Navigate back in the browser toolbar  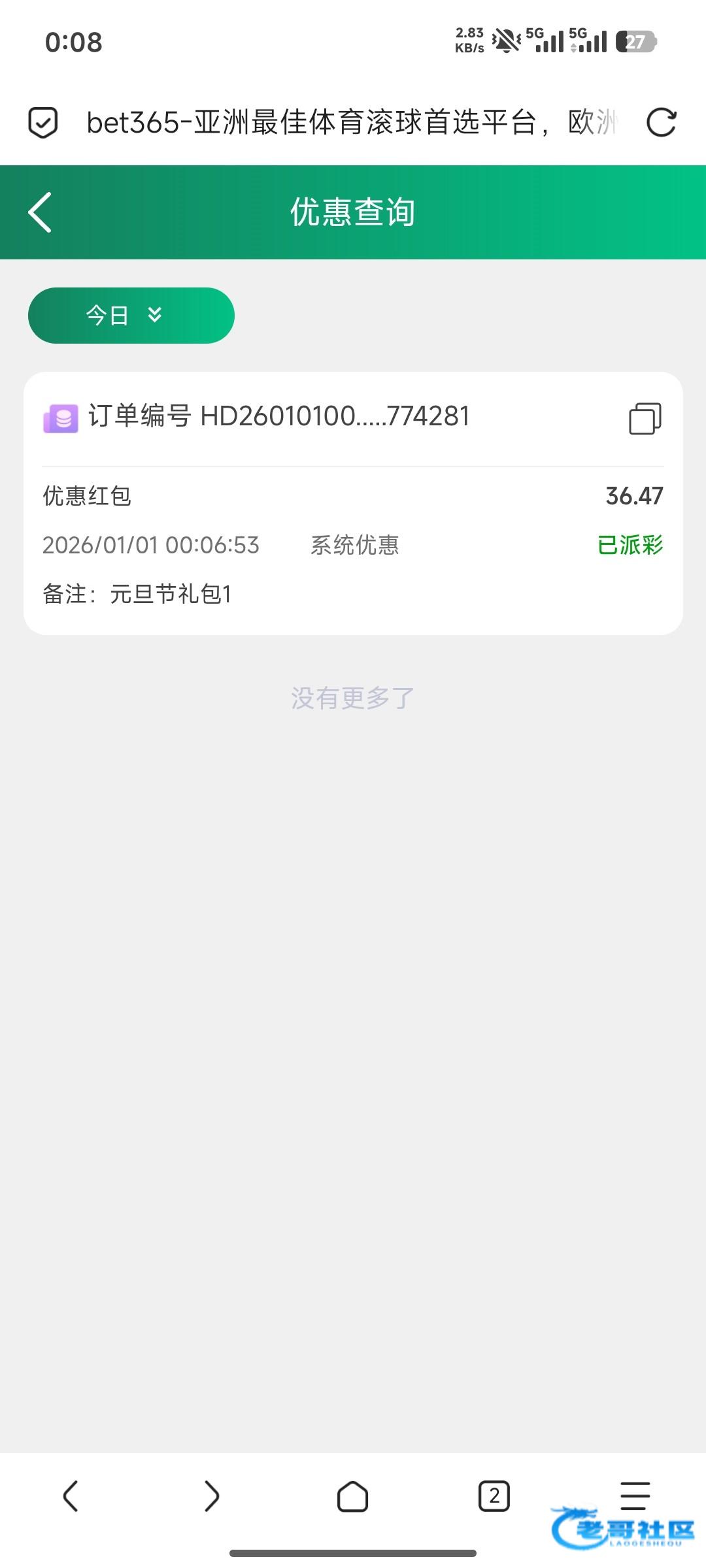71,1495
